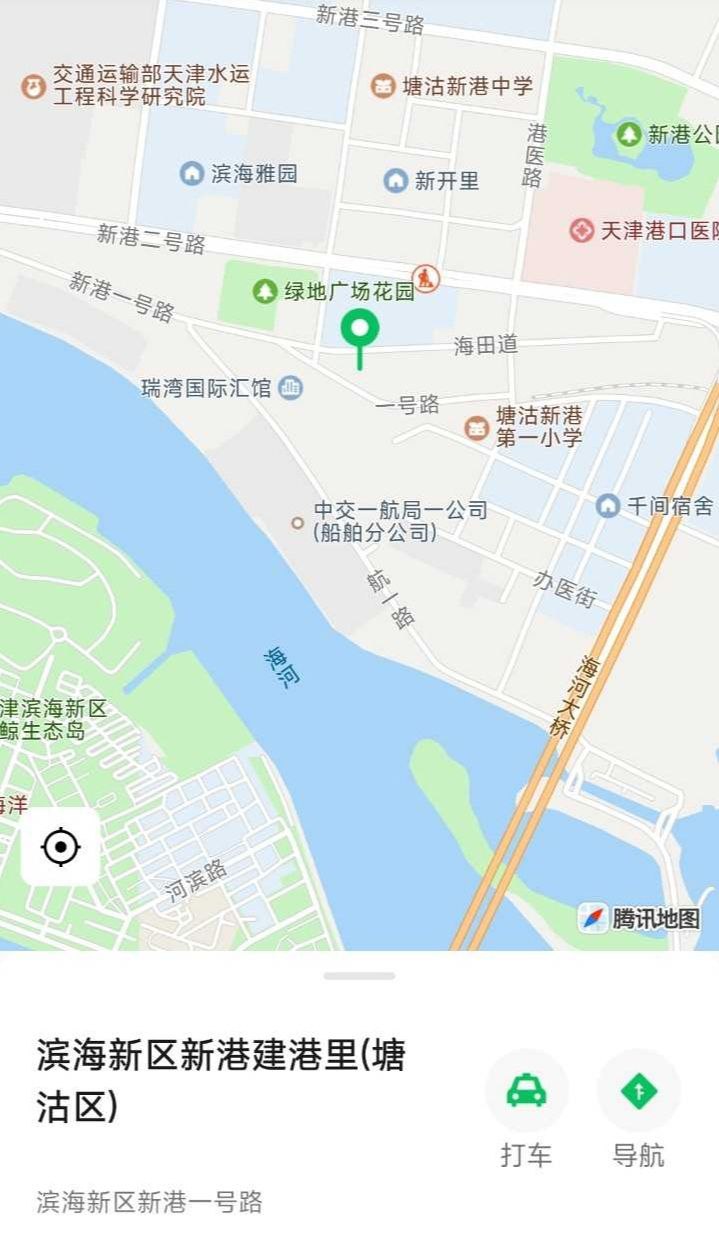Screen dimensions: 719x1234
Task: Select 天津港口医院 on the map
Action: click(x=582, y=231)
